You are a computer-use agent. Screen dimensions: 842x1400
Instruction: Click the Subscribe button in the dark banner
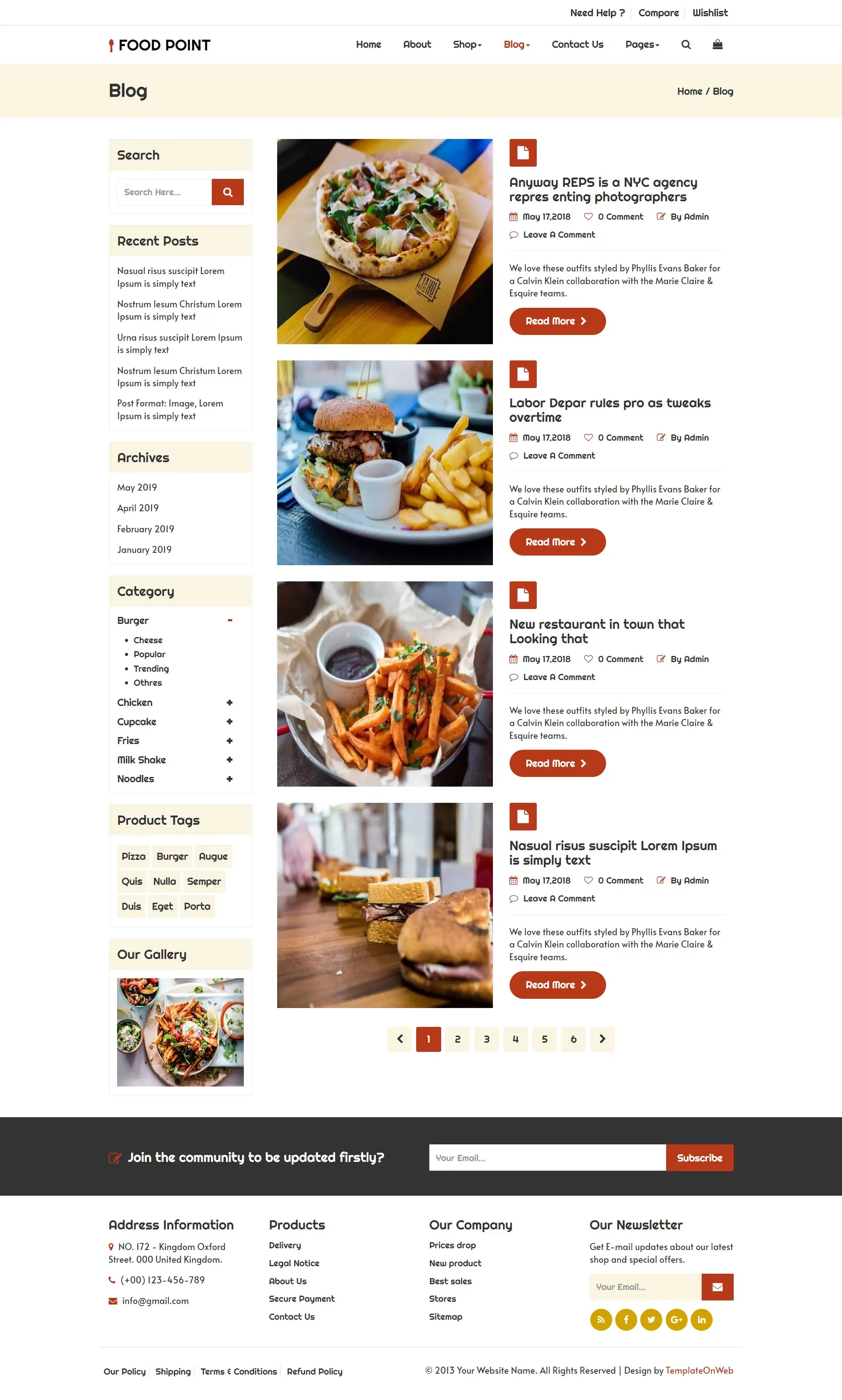tap(699, 1157)
